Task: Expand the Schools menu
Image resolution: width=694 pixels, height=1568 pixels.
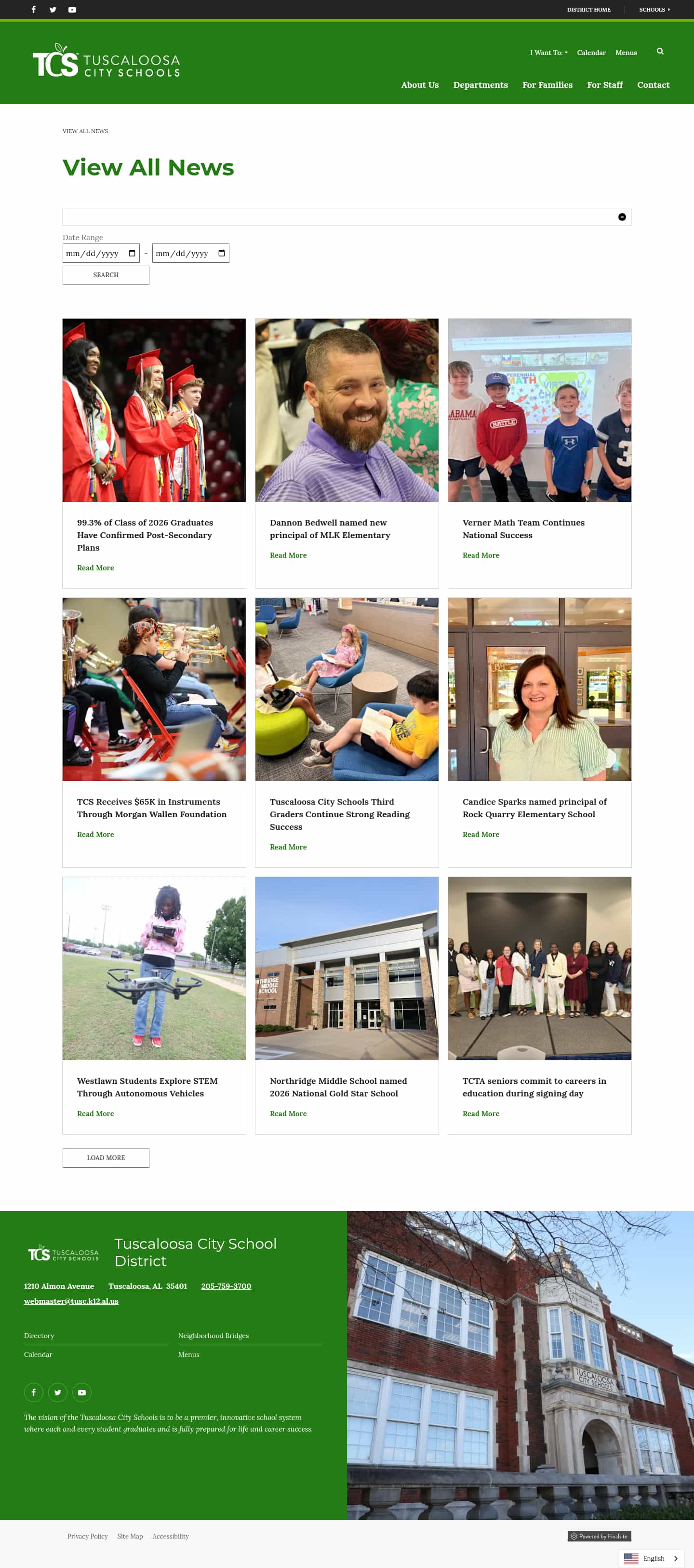Action: tap(654, 10)
